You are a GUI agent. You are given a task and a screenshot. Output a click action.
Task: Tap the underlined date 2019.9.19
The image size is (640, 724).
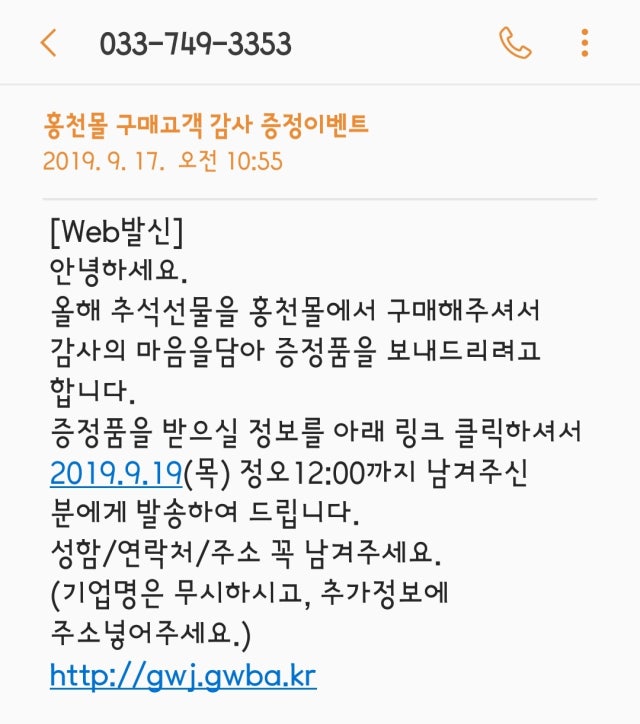click(114, 471)
